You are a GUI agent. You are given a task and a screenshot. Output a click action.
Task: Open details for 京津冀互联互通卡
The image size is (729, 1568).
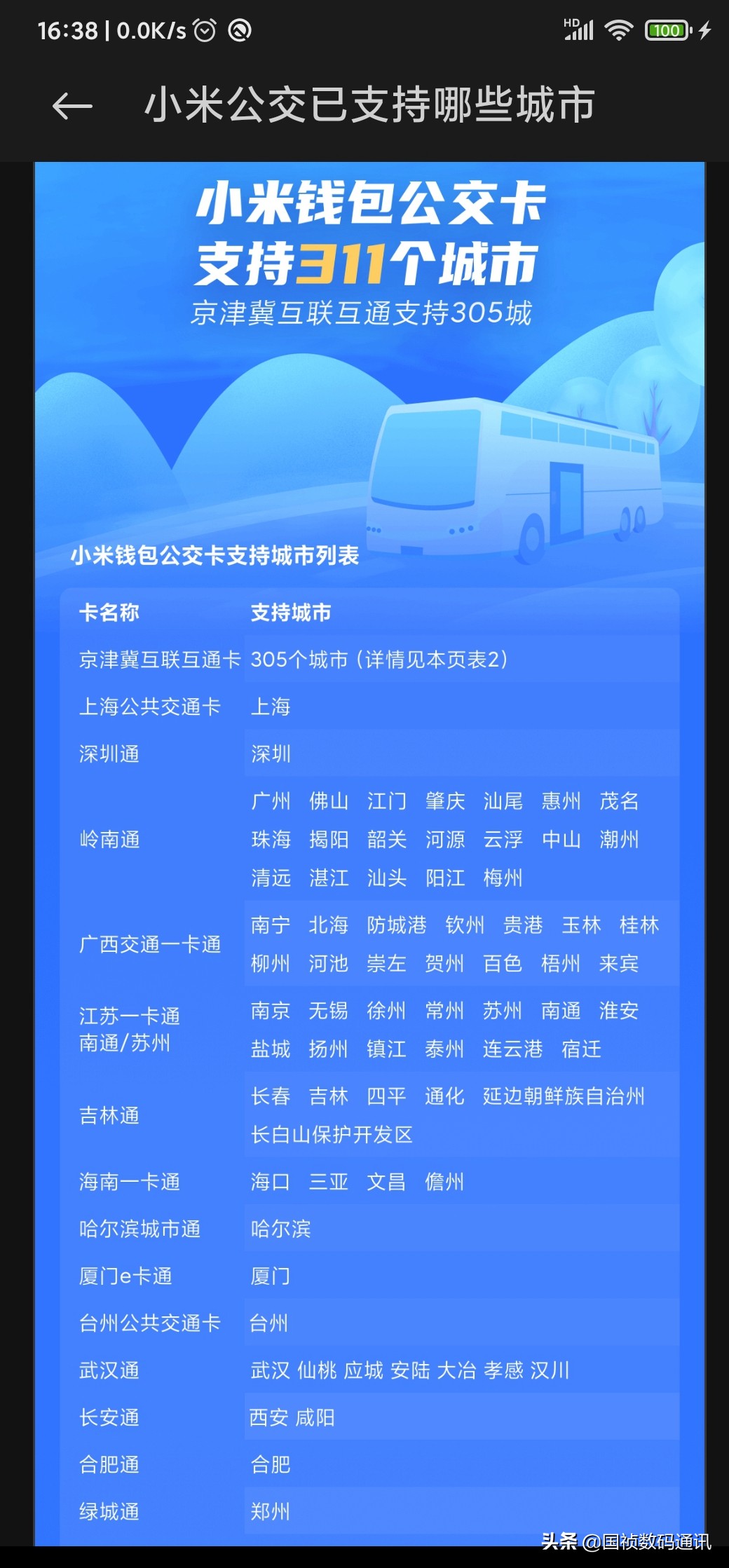coord(160,659)
